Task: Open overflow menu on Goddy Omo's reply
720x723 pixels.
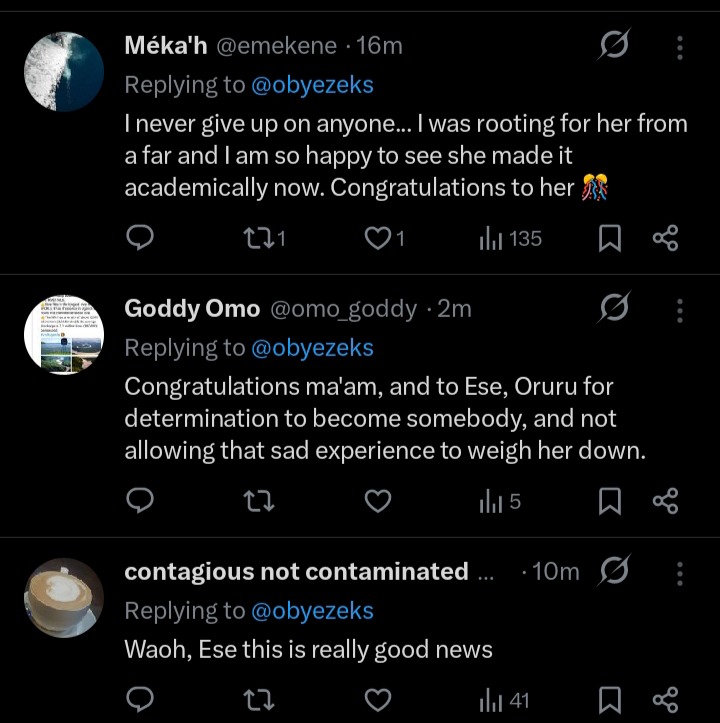Action: click(680, 310)
